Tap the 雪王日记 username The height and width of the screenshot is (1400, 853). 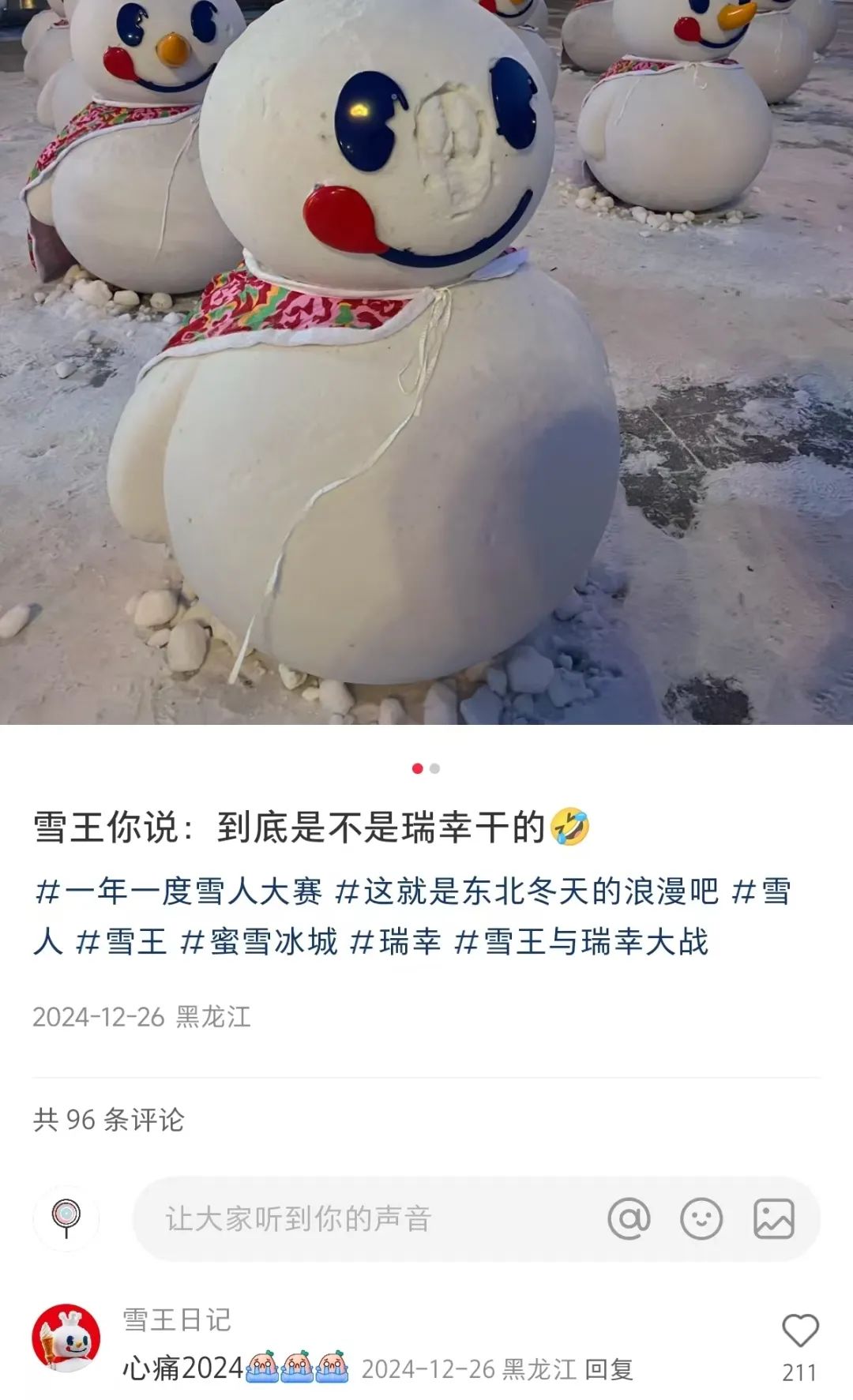177,1319
